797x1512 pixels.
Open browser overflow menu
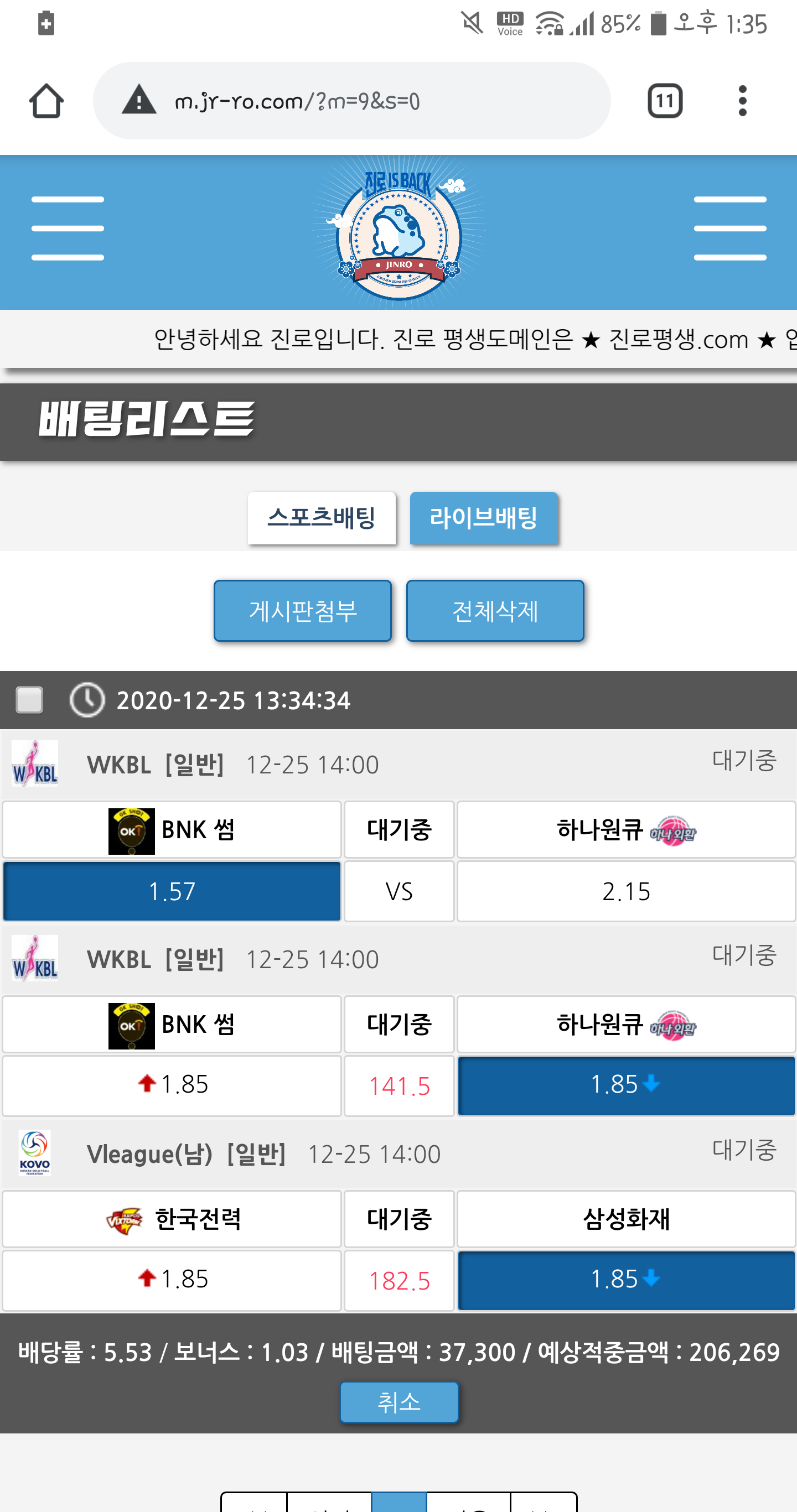coord(742,101)
